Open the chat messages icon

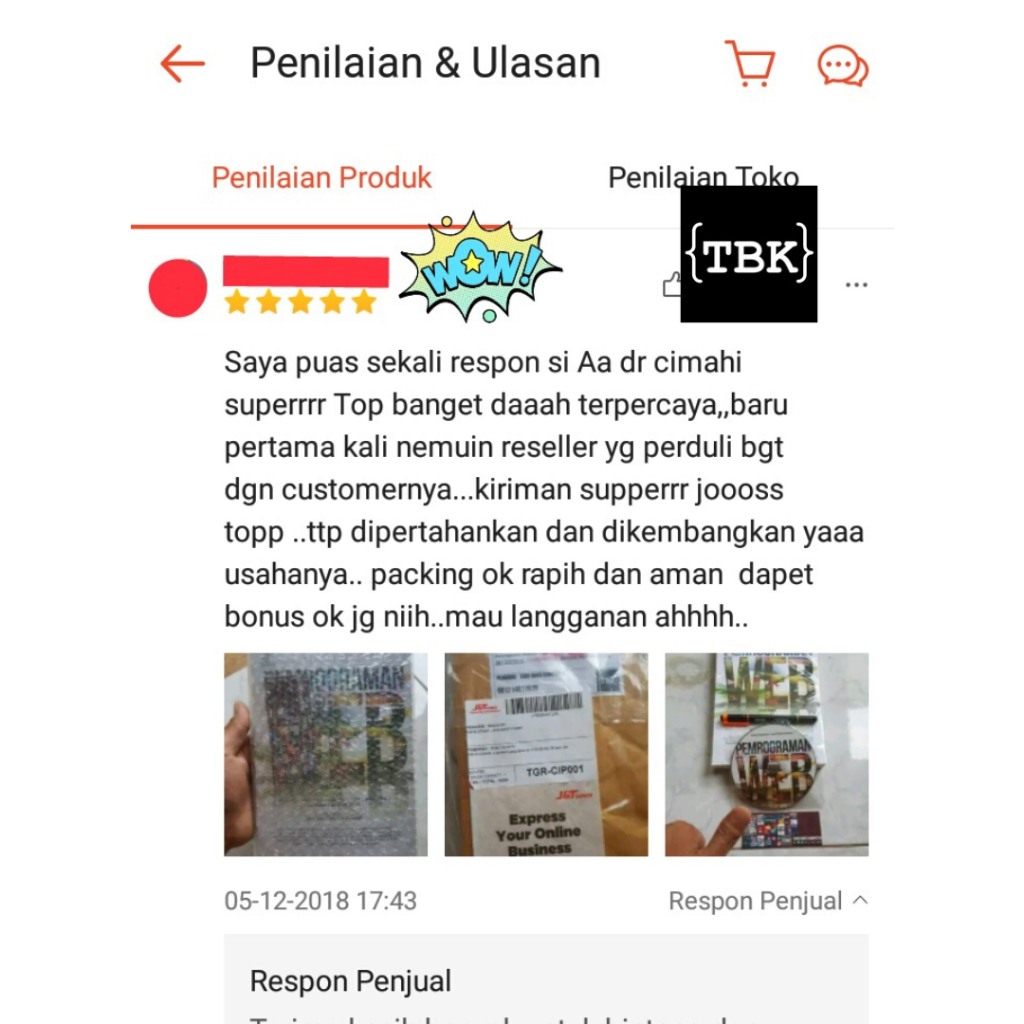[842, 66]
